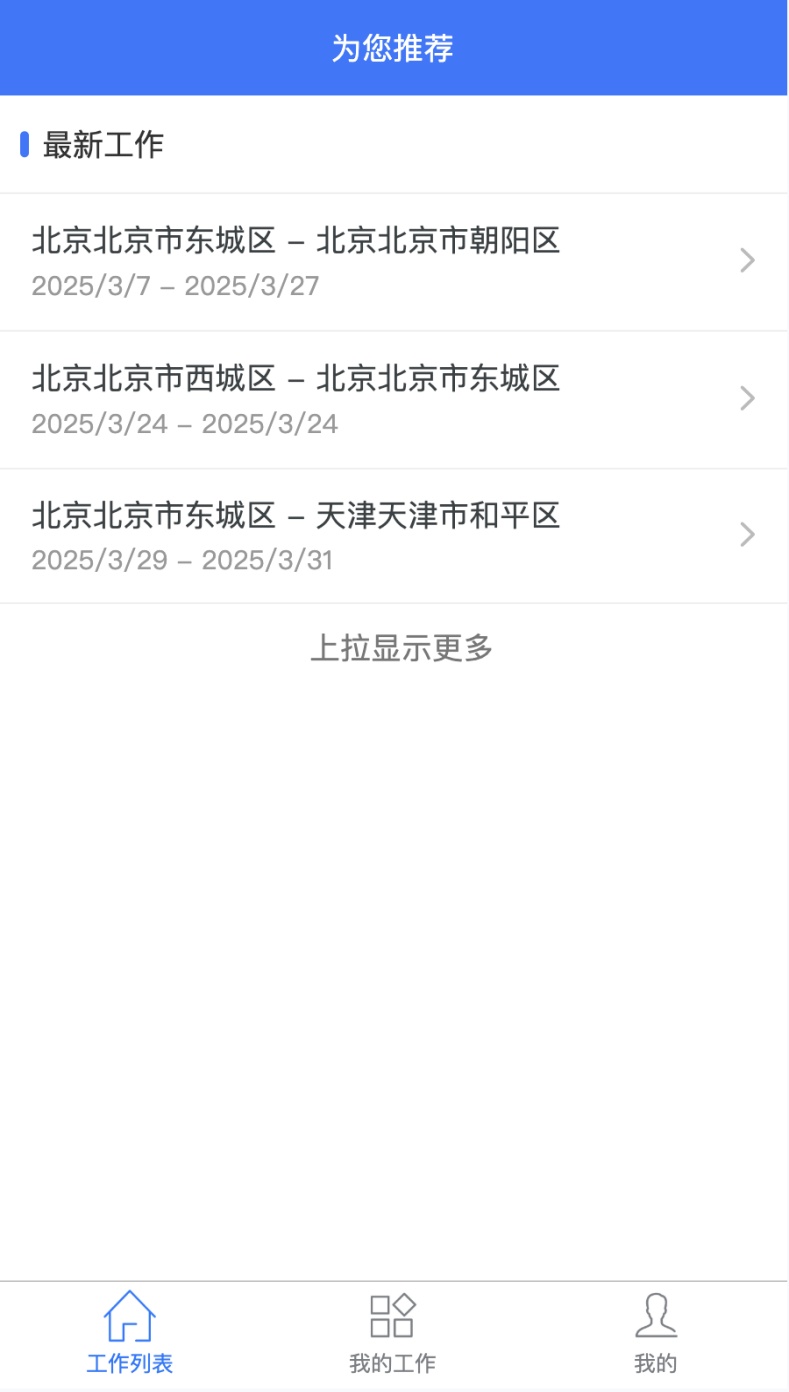Switch to the 我的工作 tab
Image resolution: width=789 pixels, height=1392 pixels.
point(392,1333)
